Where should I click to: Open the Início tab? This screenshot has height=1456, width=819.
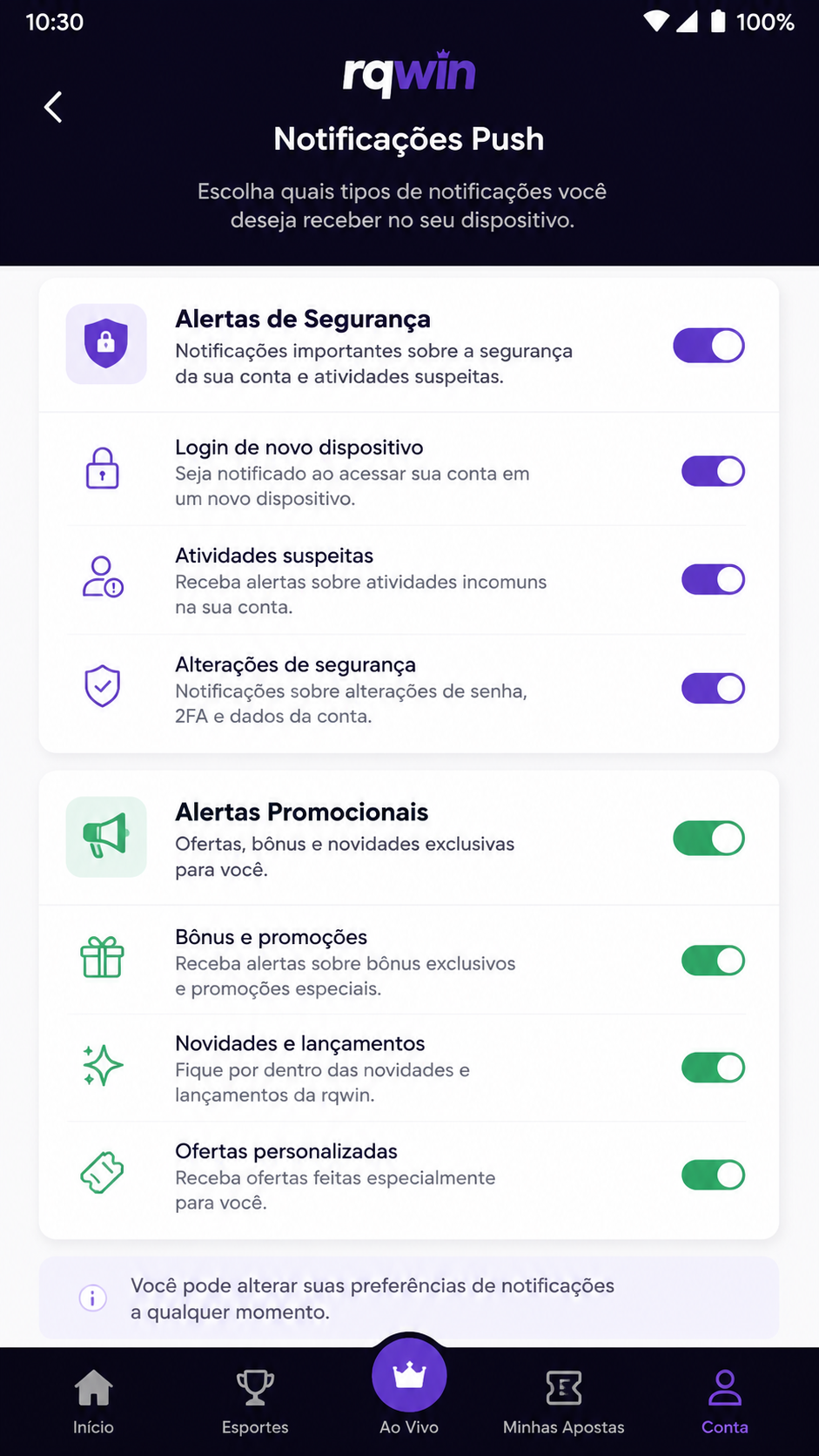93,1402
